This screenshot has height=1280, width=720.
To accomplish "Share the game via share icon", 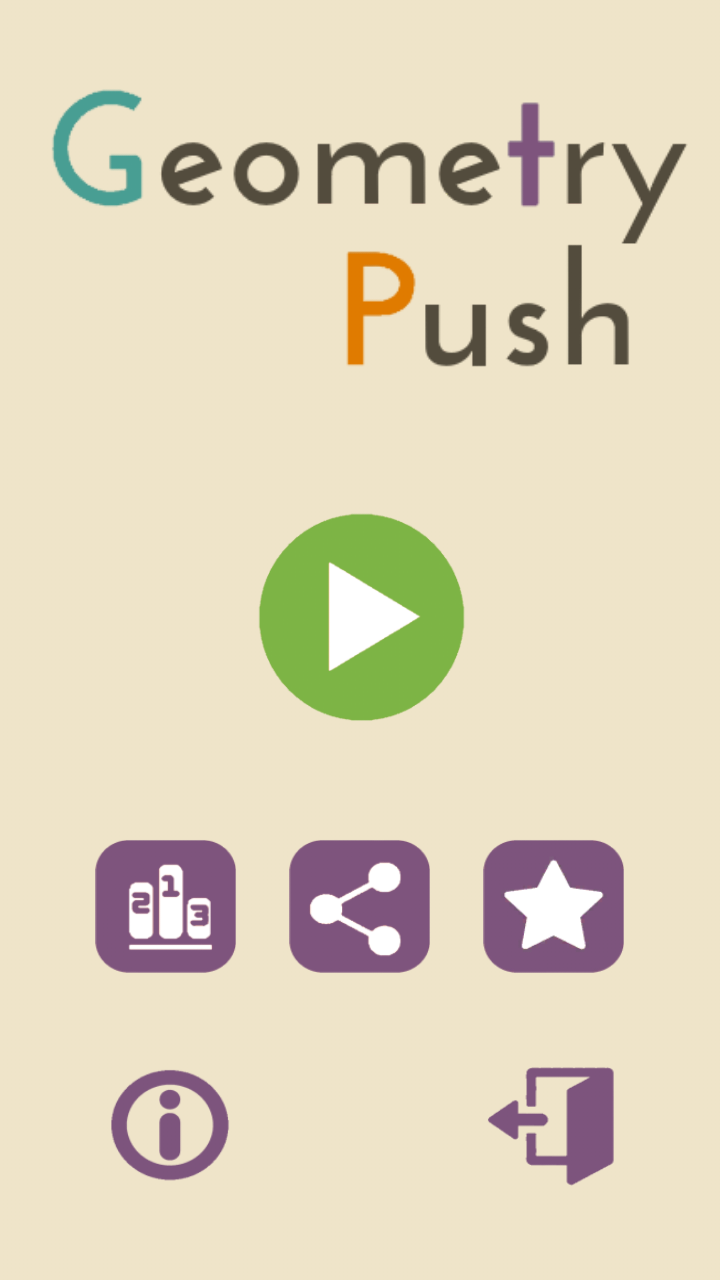I will point(359,906).
